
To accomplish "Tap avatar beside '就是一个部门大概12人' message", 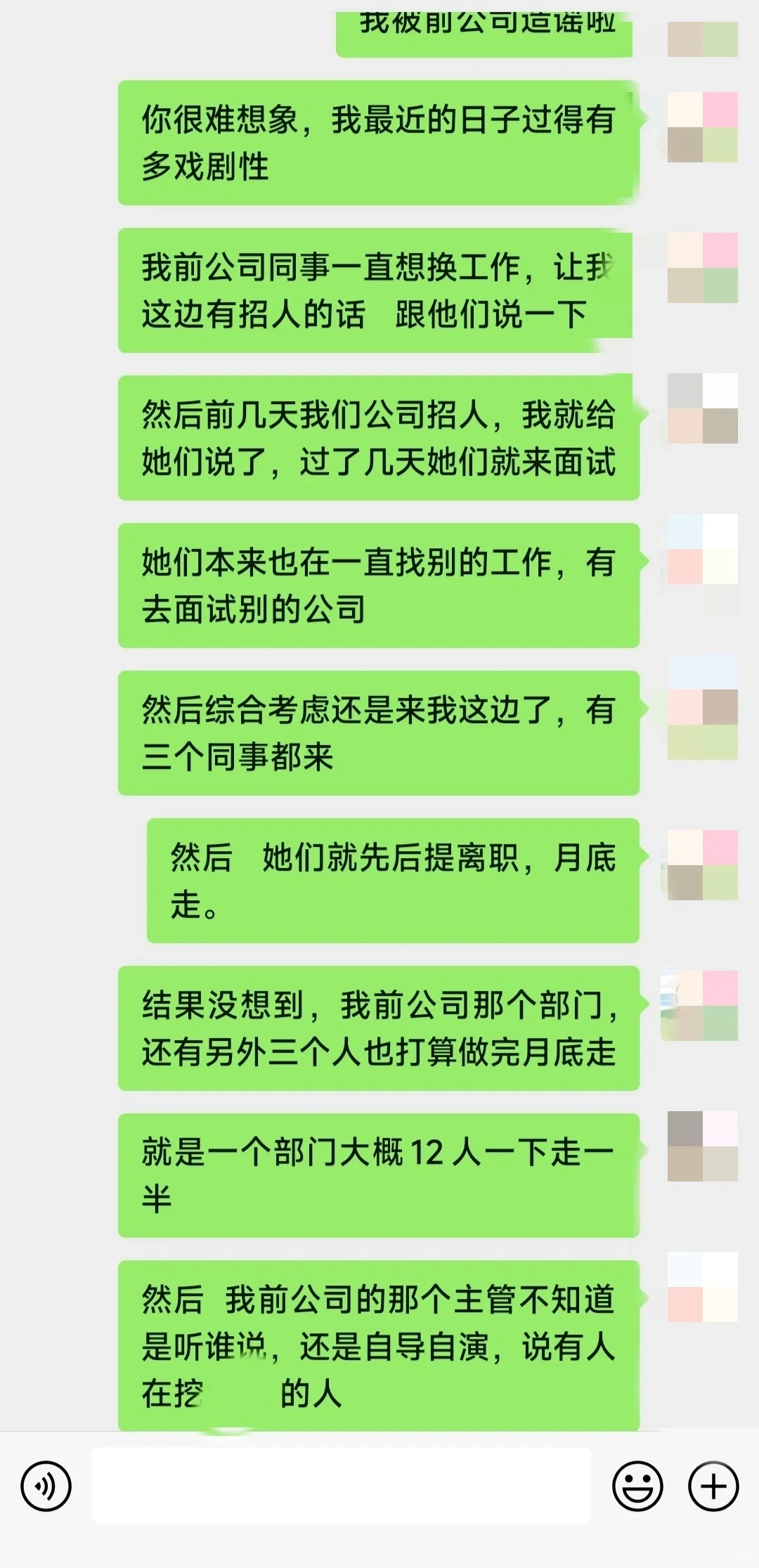I will pyautogui.click(x=702, y=1146).
